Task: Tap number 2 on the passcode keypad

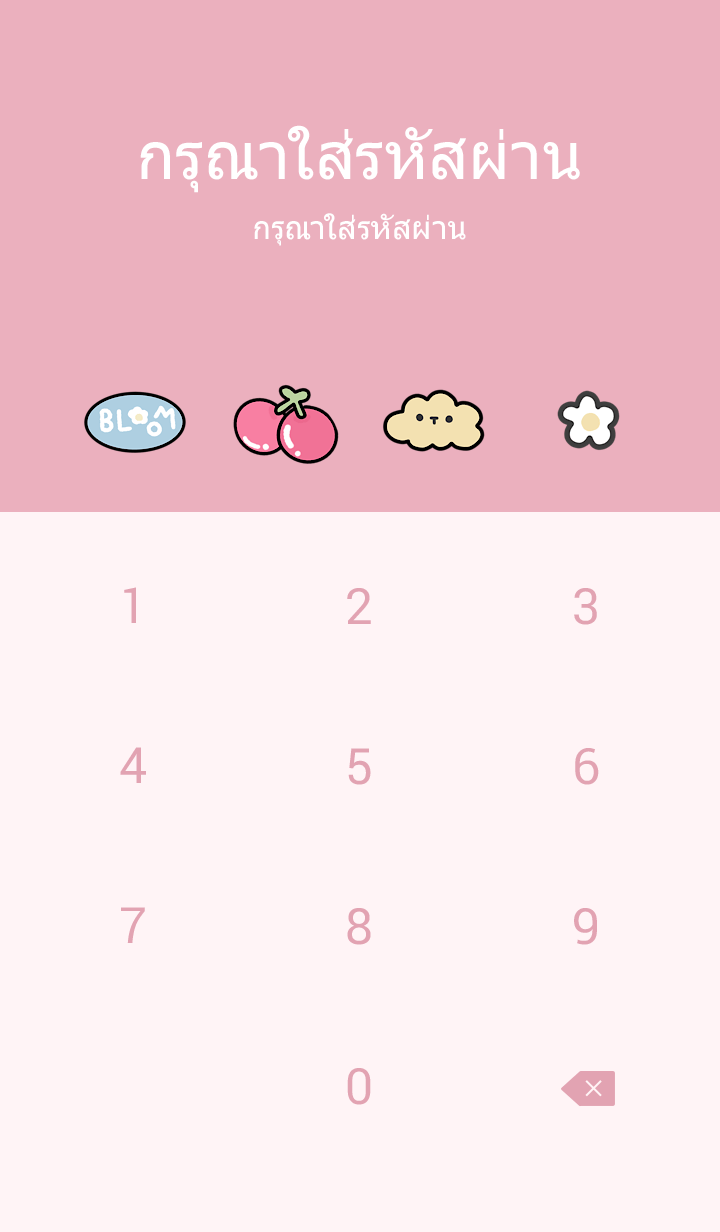Action: coord(359,607)
